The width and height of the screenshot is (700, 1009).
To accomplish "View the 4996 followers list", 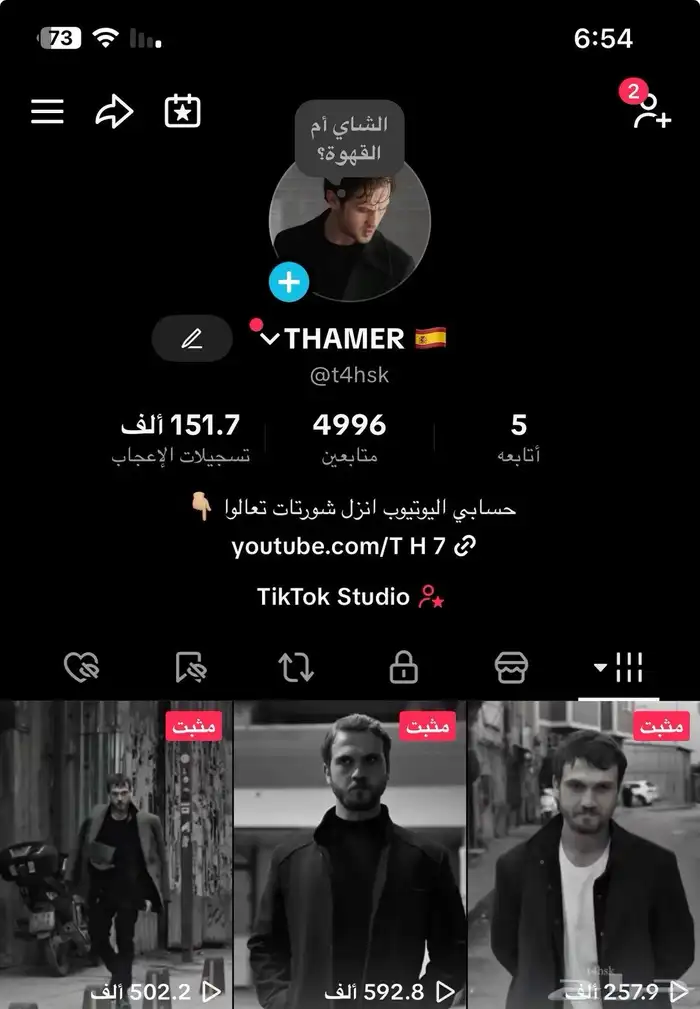I will click(349, 438).
